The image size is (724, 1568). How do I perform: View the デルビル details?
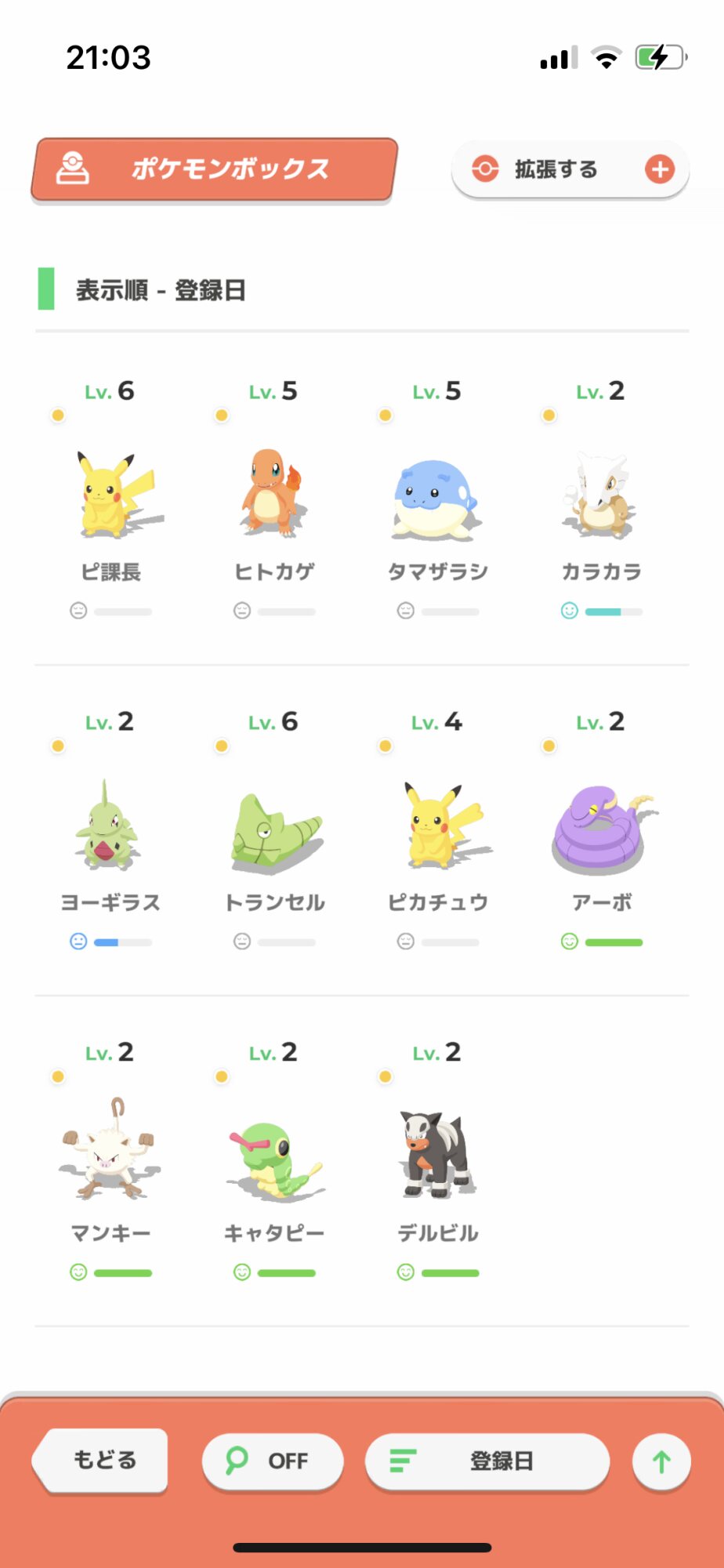pyautogui.click(x=438, y=1159)
